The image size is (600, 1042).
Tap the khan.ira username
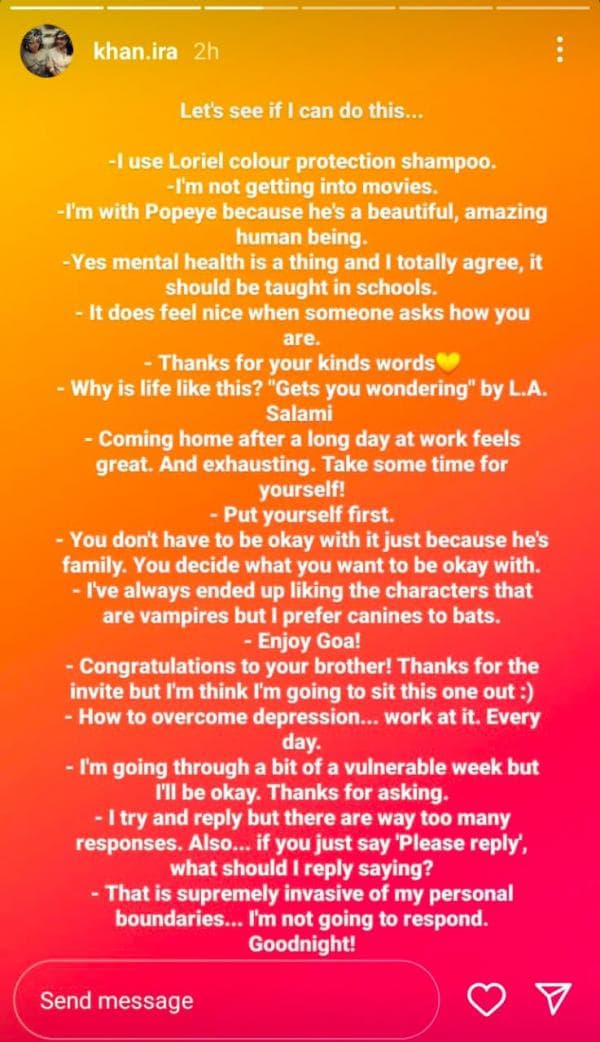135,51
